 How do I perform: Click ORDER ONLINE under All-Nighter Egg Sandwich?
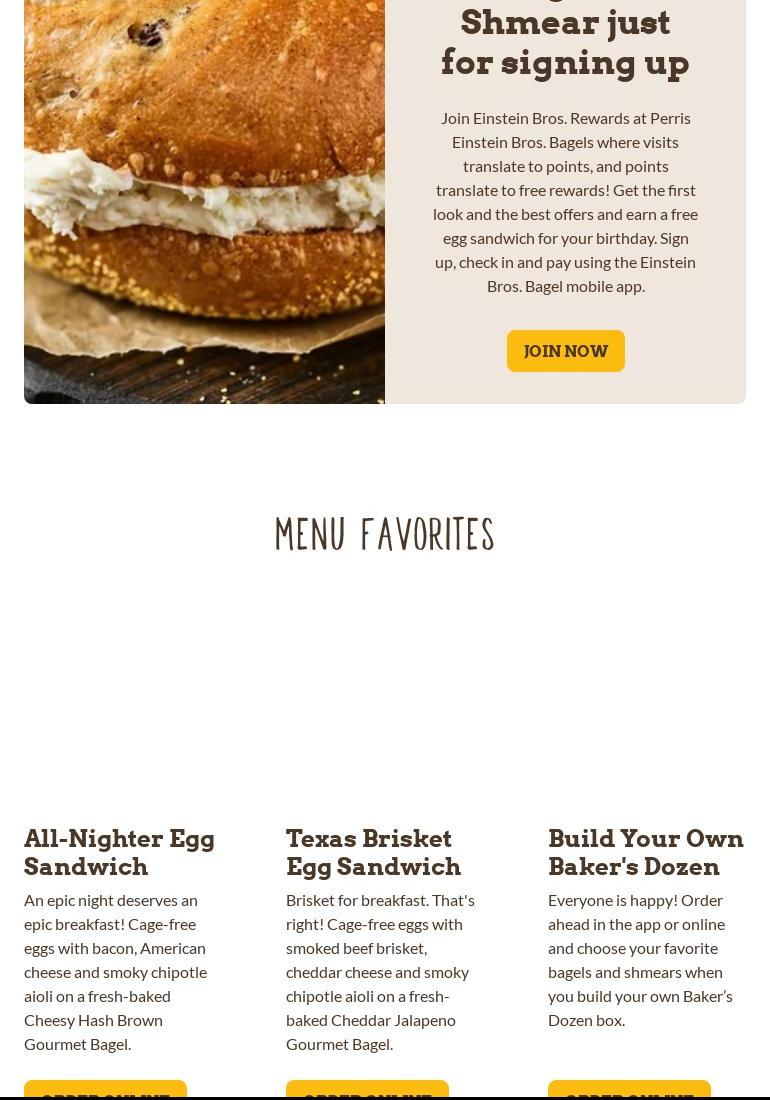coord(105,1095)
